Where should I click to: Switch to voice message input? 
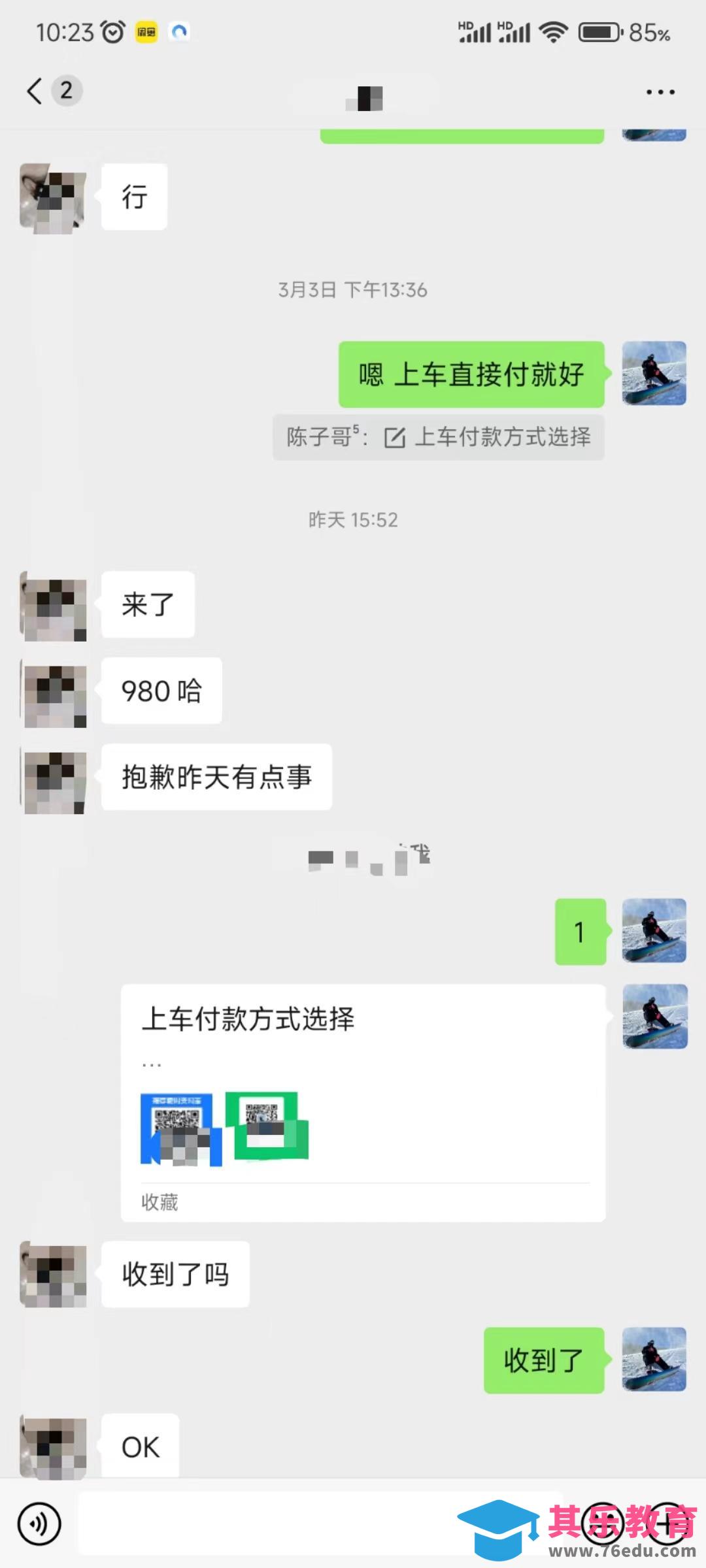click(39, 1524)
